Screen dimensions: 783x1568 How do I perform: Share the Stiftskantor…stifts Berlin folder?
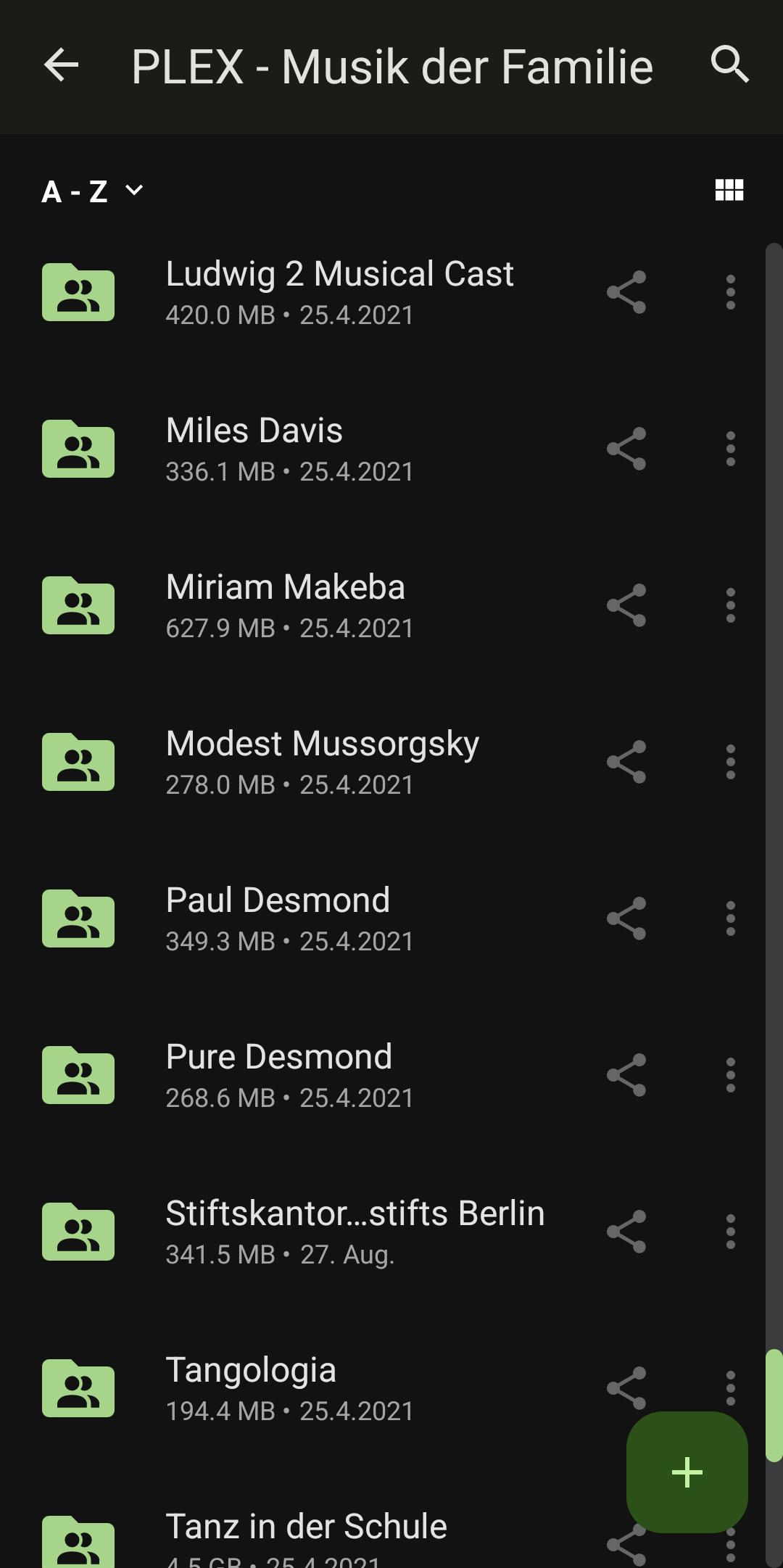[626, 1232]
